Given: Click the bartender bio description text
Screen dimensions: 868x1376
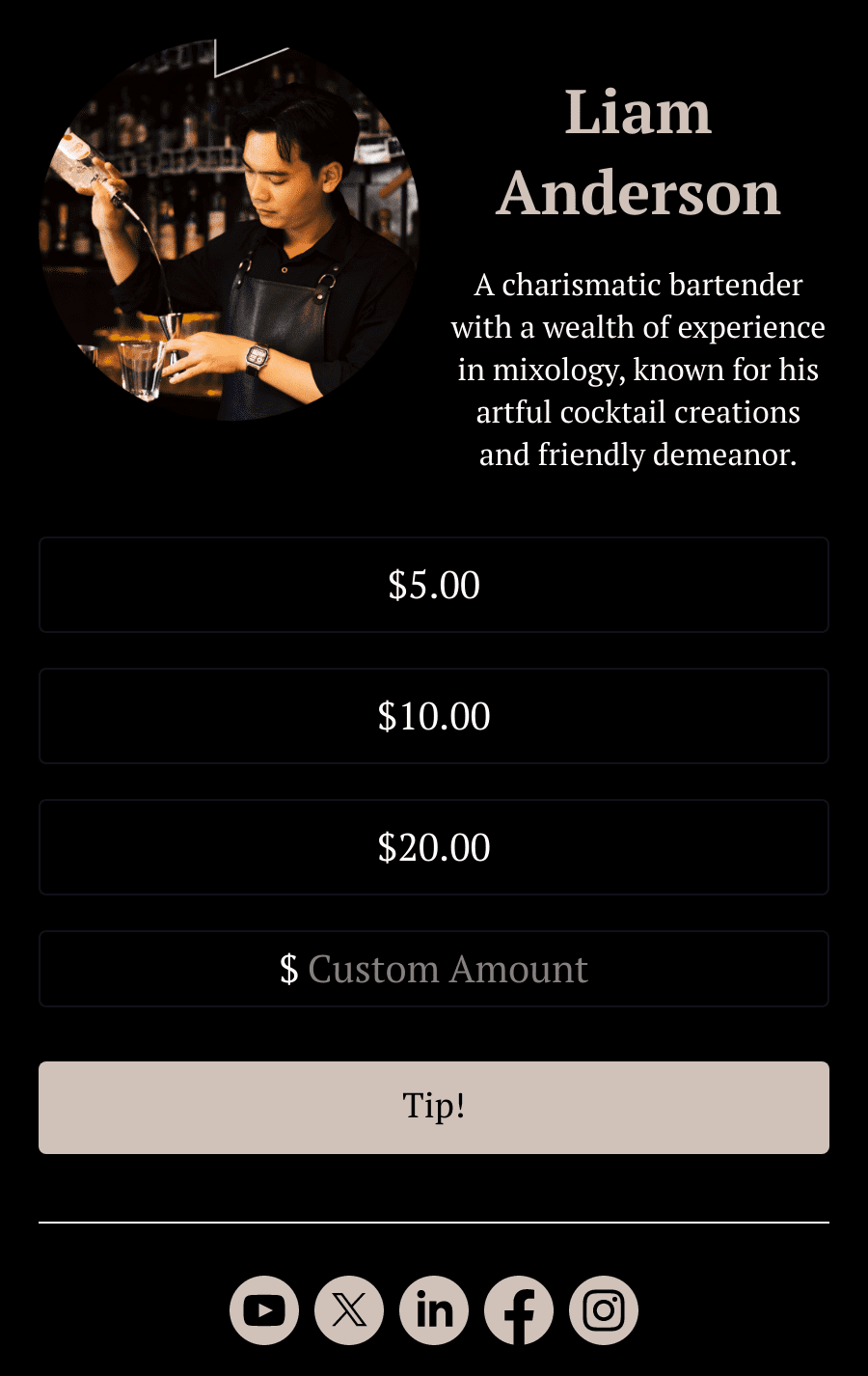Looking at the screenshot, I should pos(637,370).
